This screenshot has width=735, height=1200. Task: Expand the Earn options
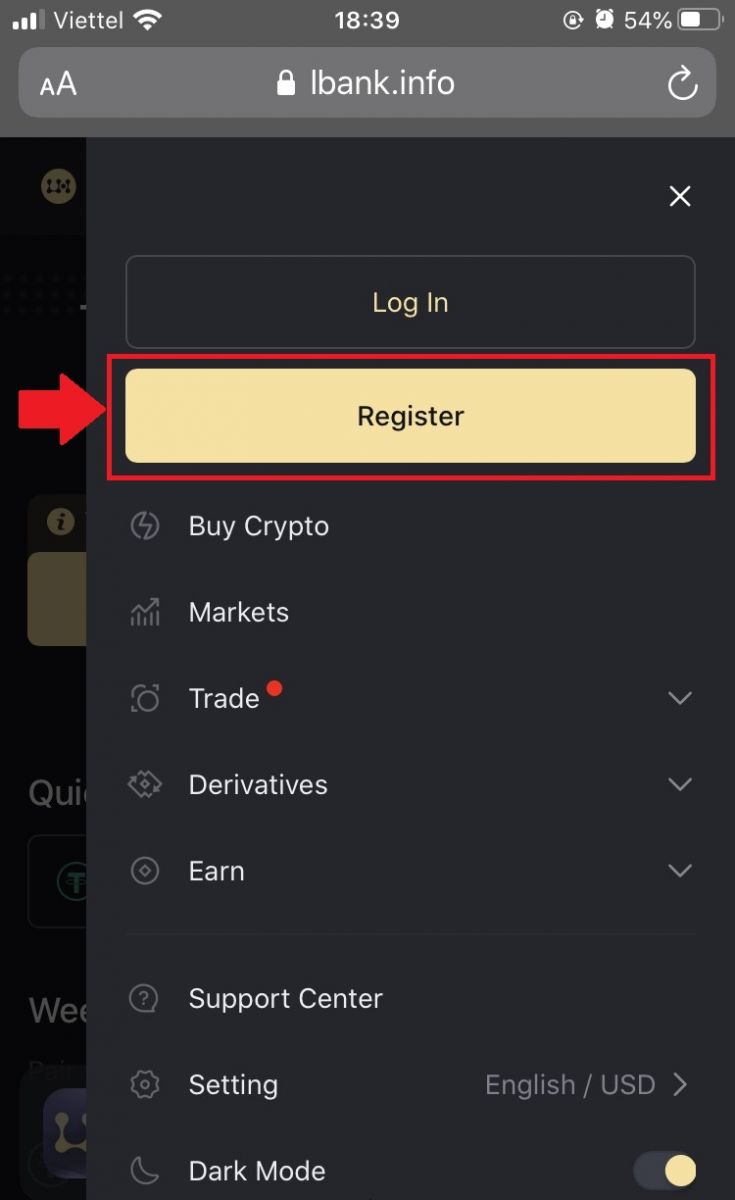679,871
